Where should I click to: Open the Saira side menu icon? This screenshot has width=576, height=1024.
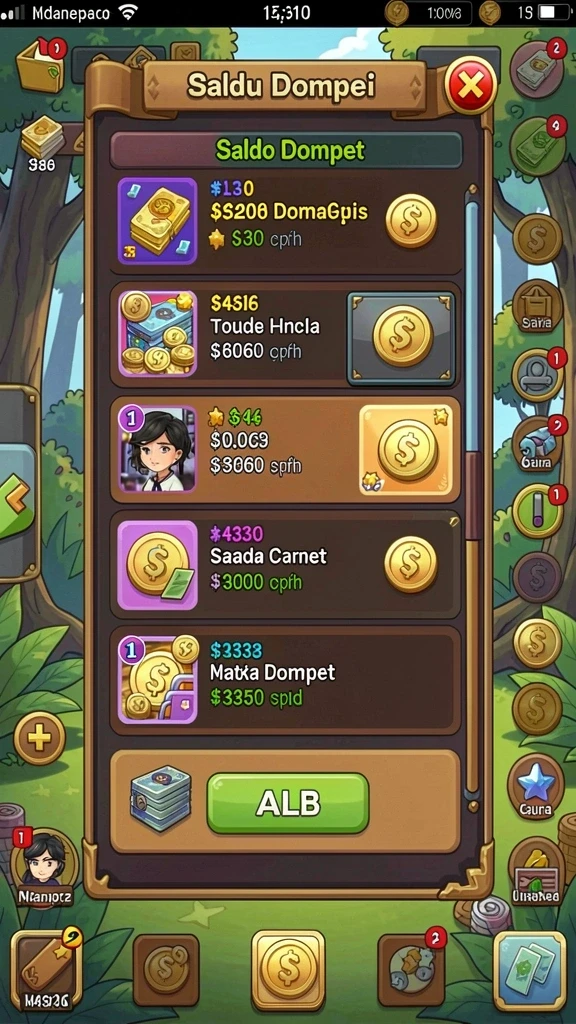[537, 306]
